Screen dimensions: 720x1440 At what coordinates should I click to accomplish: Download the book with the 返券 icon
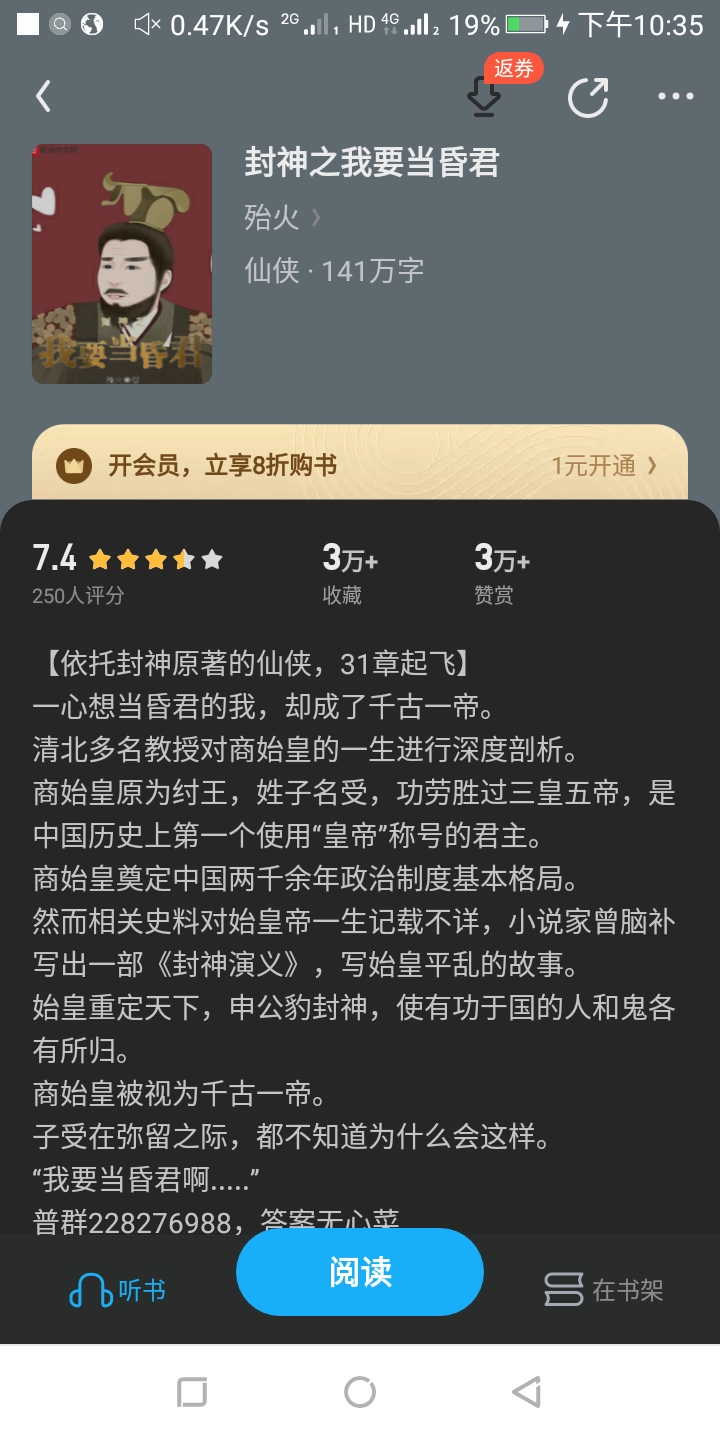tap(484, 97)
